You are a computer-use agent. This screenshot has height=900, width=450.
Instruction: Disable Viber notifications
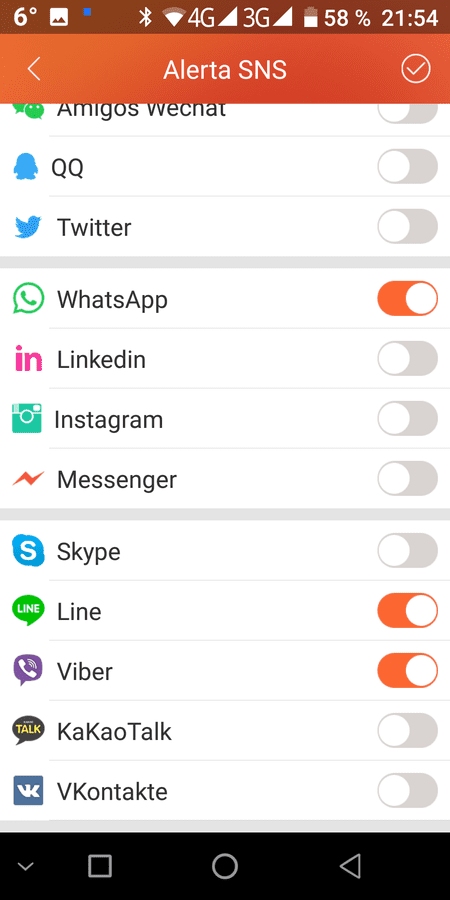click(408, 670)
